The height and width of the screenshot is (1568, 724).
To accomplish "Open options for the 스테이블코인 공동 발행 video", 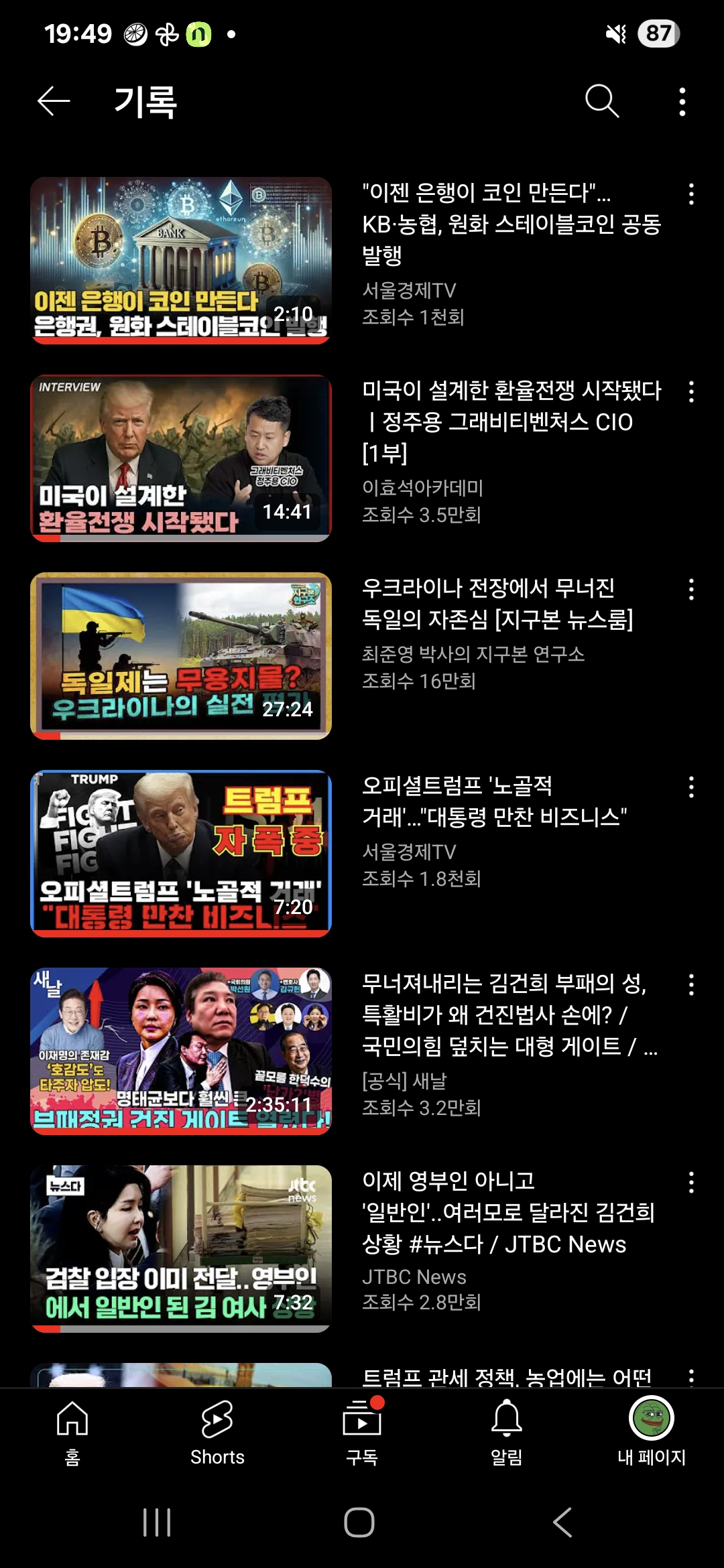I will [x=691, y=194].
